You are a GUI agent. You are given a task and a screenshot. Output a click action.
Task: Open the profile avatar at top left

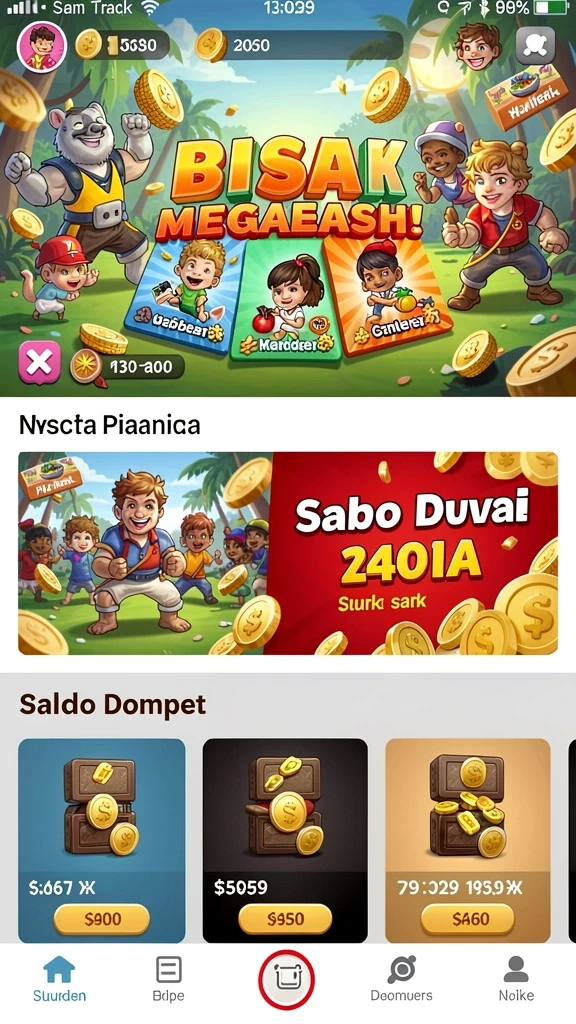[42, 46]
